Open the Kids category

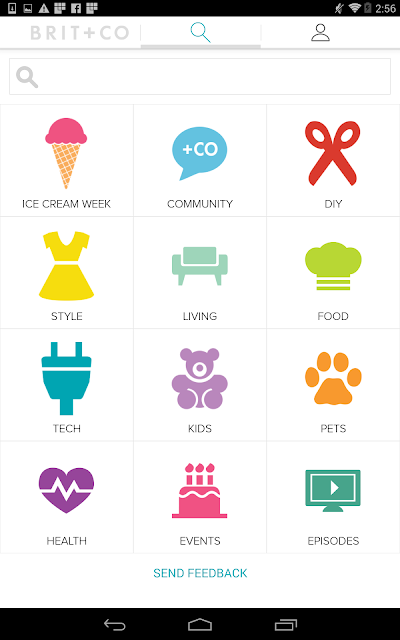(x=200, y=385)
